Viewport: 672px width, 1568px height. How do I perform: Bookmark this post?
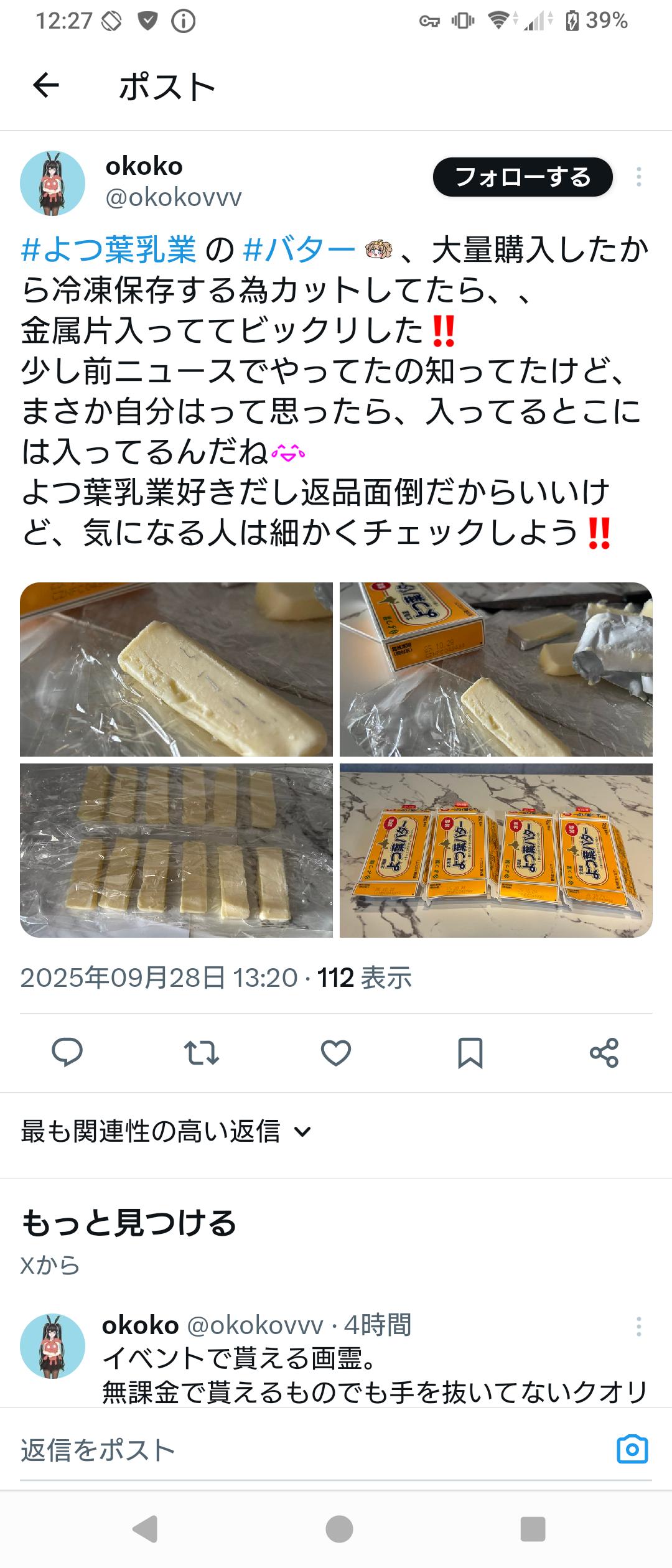pos(470,1053)
